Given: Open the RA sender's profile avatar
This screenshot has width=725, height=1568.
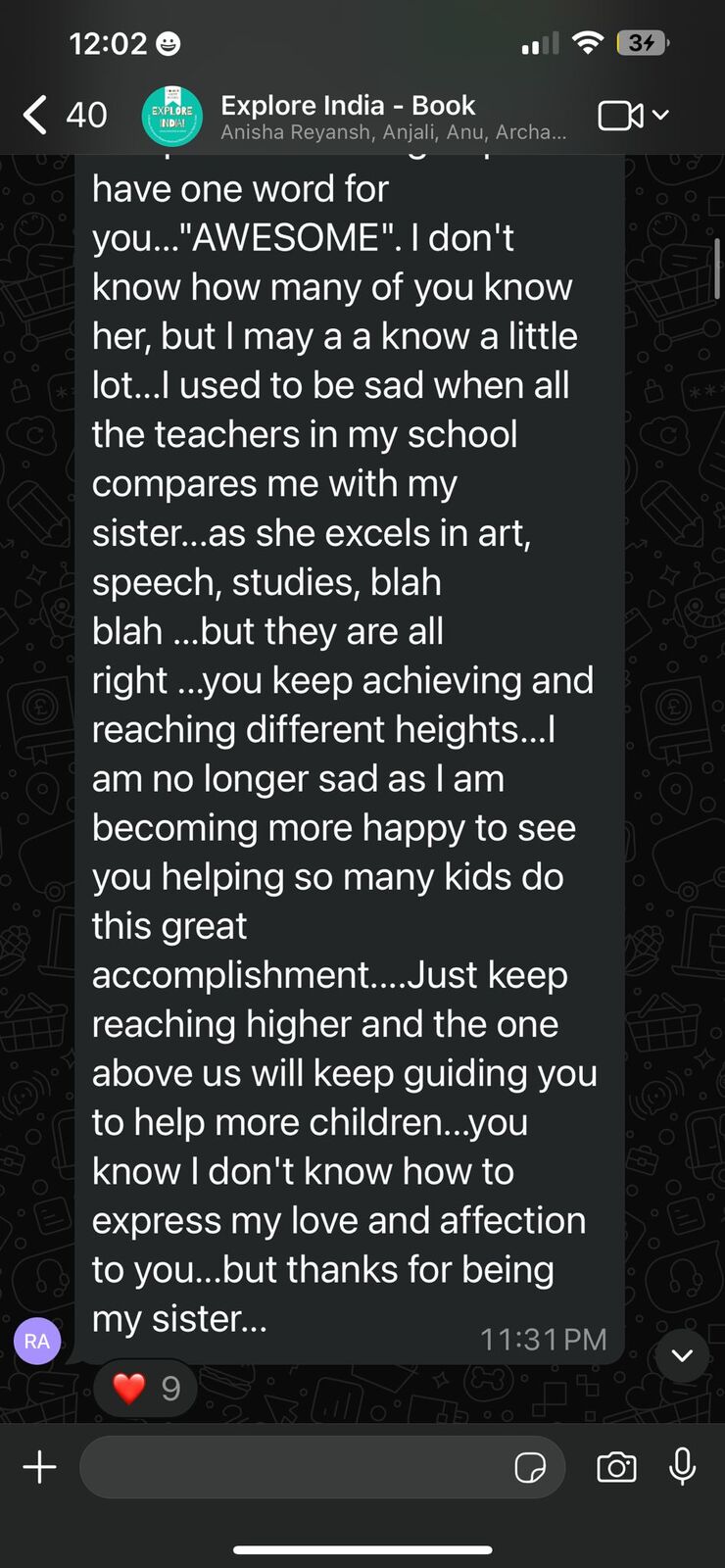Looking at the screenshot, I should pos(37,1341).
